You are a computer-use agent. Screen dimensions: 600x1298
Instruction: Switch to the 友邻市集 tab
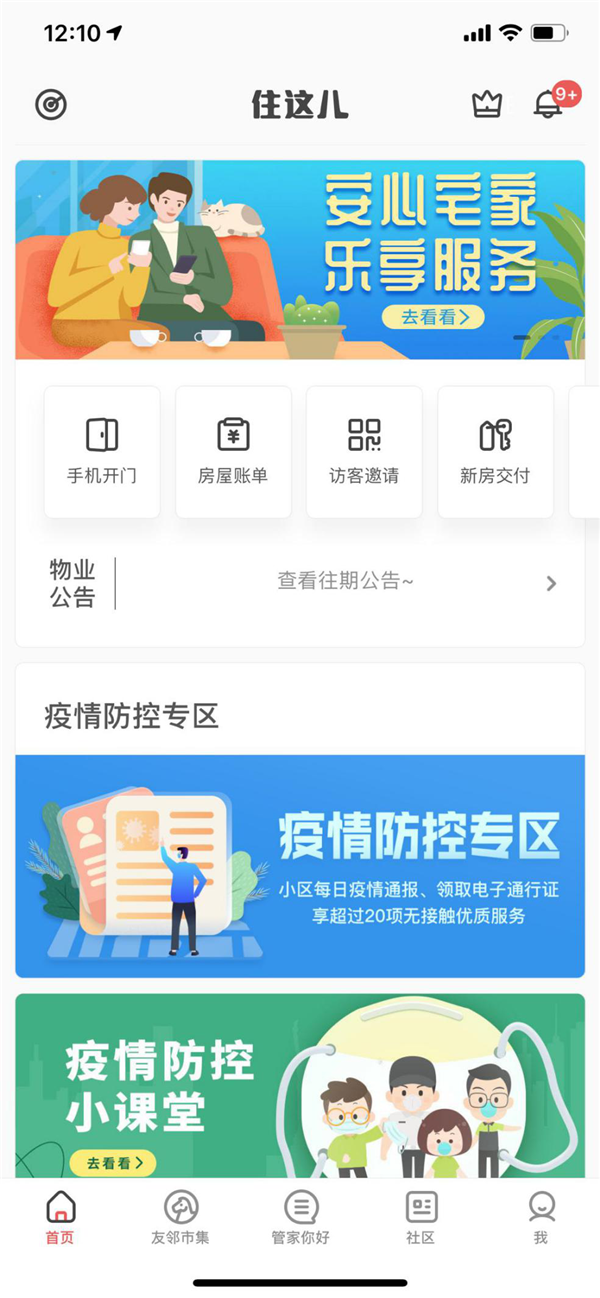pyautogui.click(x=181, y=1218)
